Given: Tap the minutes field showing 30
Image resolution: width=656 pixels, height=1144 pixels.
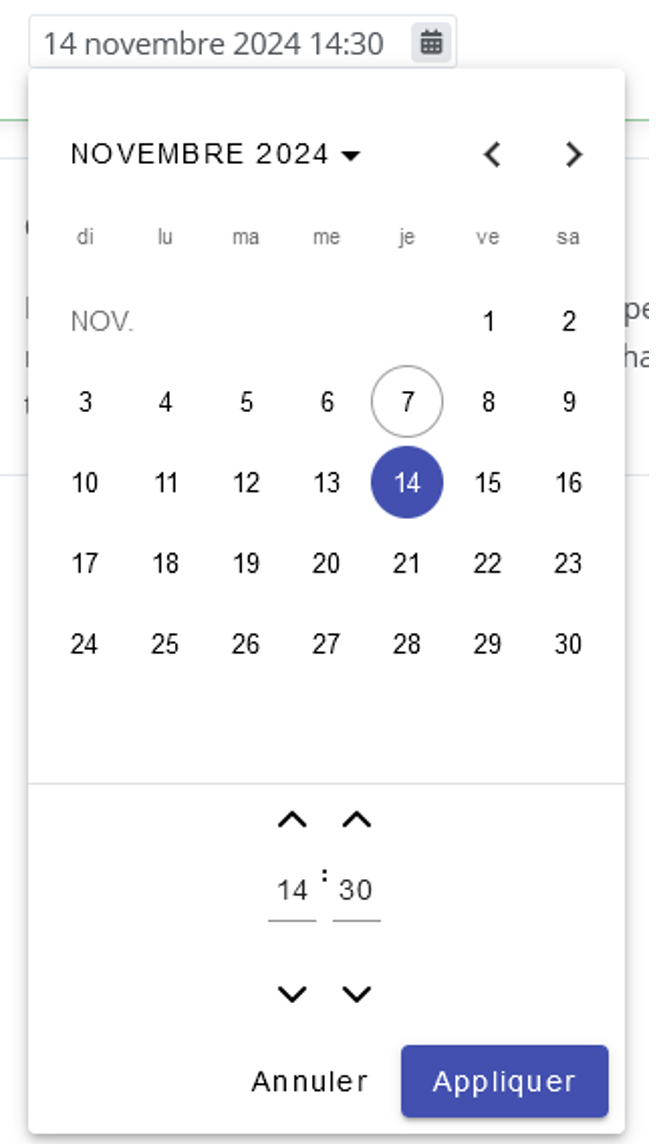Looking at the screenshot, I should tap(356, 890).
